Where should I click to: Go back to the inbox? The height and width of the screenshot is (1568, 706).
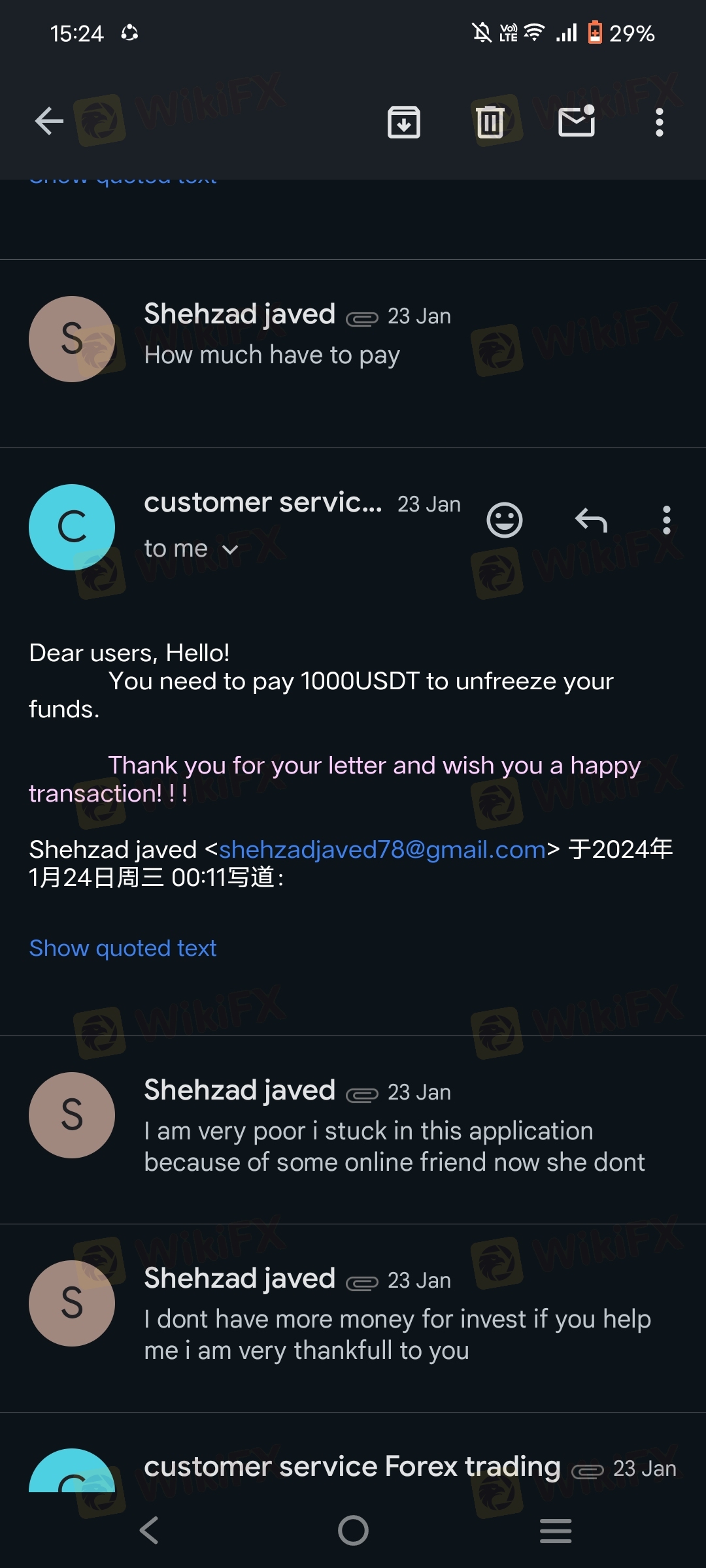point(49,122)
